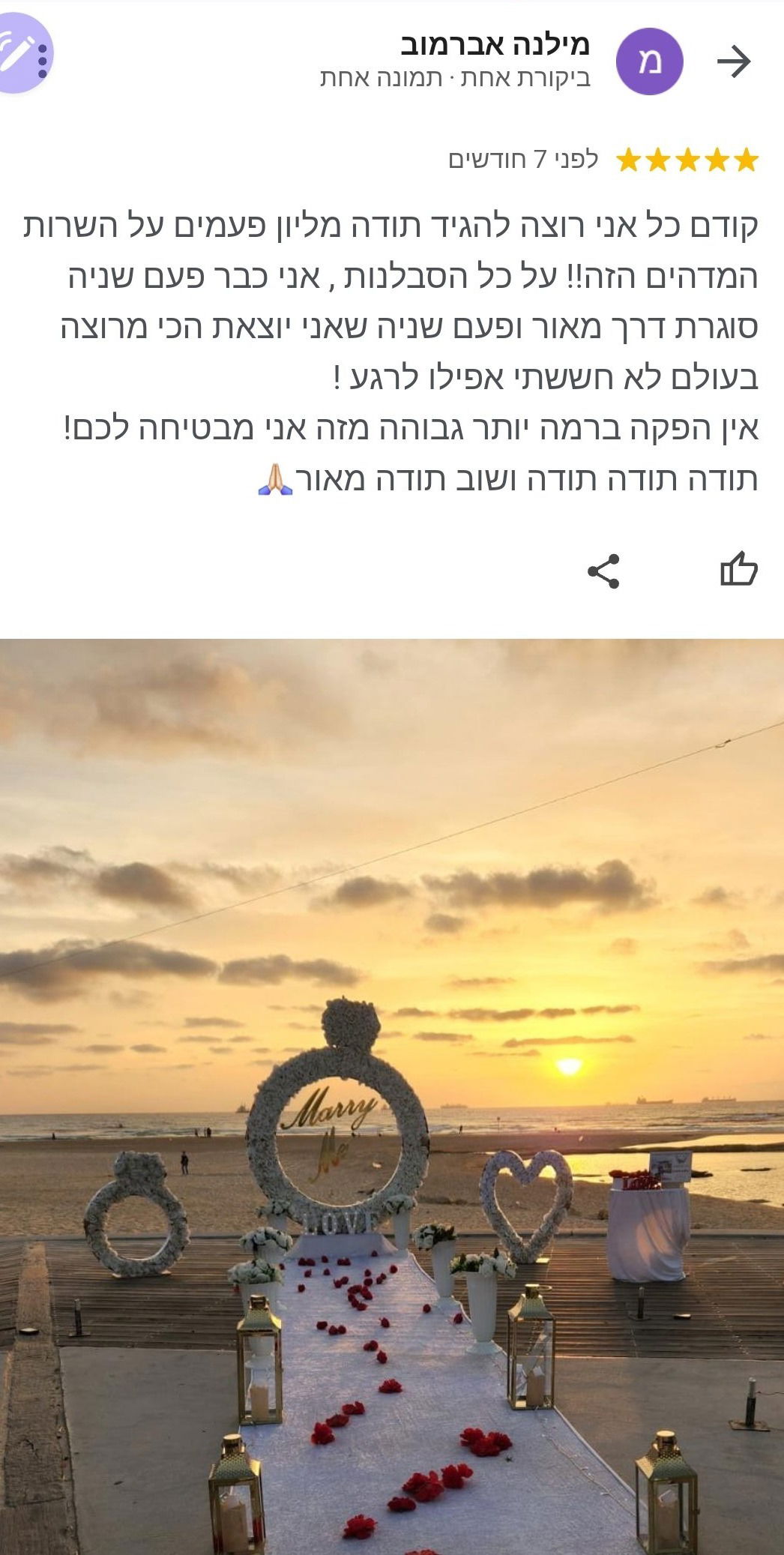Viewport: 784px width, 1555px height.
Task: Like this review with thumbs up
Action: click(x=738, y=571)
